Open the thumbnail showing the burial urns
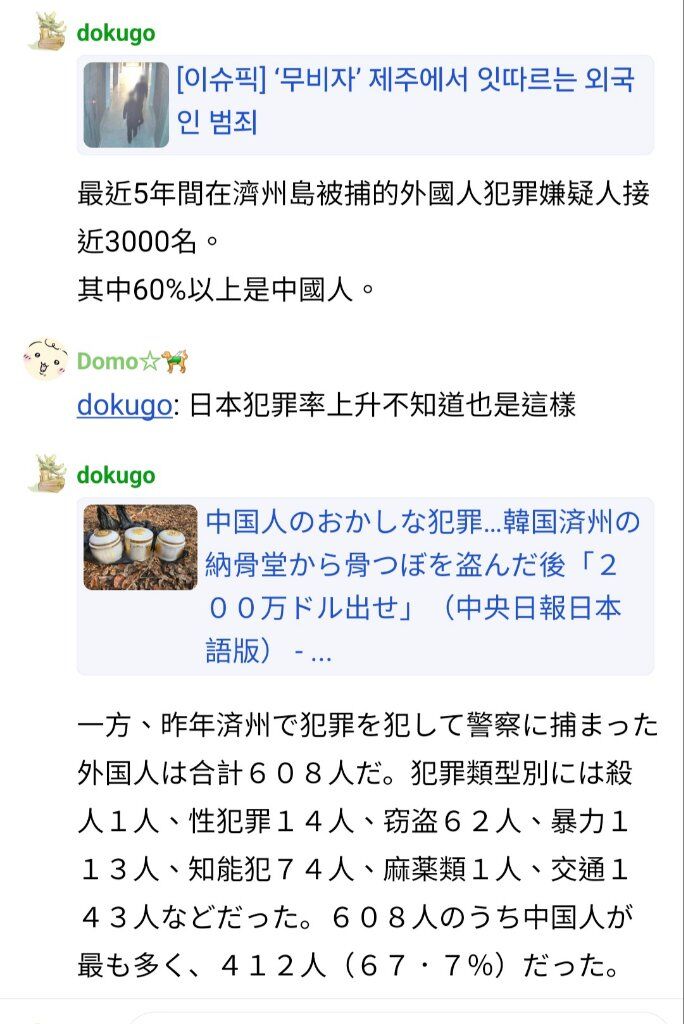The image size is (684, 1024). pos(140,547)
